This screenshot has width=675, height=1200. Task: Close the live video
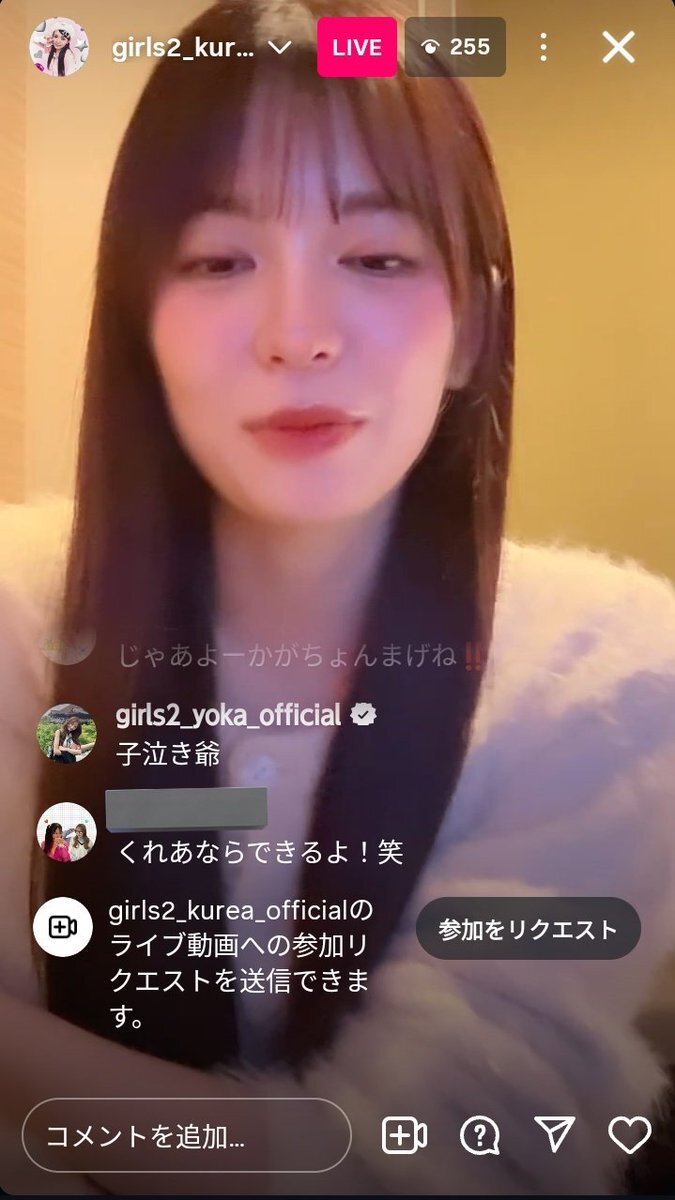(x=618, y=47)
